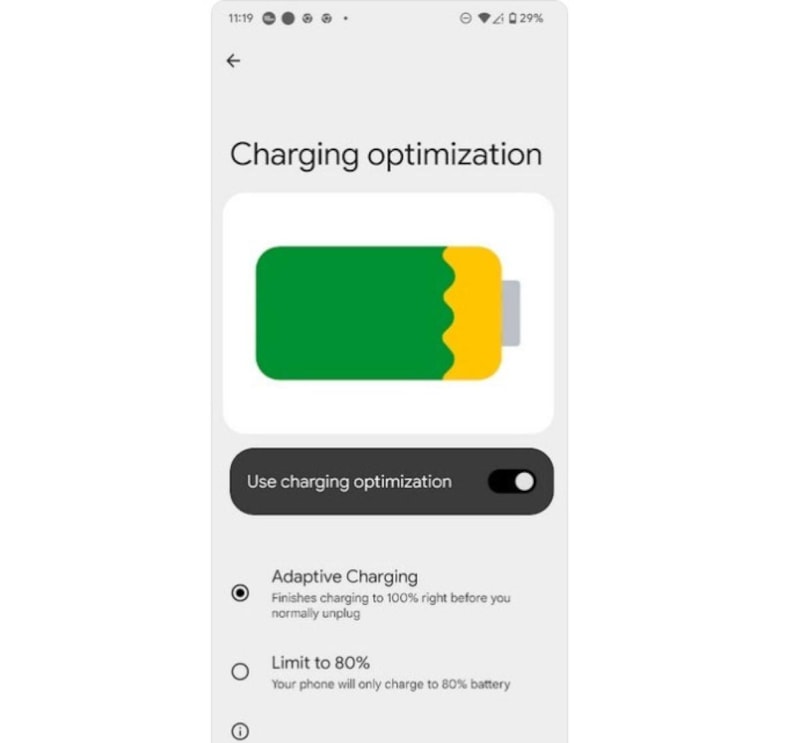Choose the Limit to 80% option
This screenshot has height=743, width=800.
point(240,672)
